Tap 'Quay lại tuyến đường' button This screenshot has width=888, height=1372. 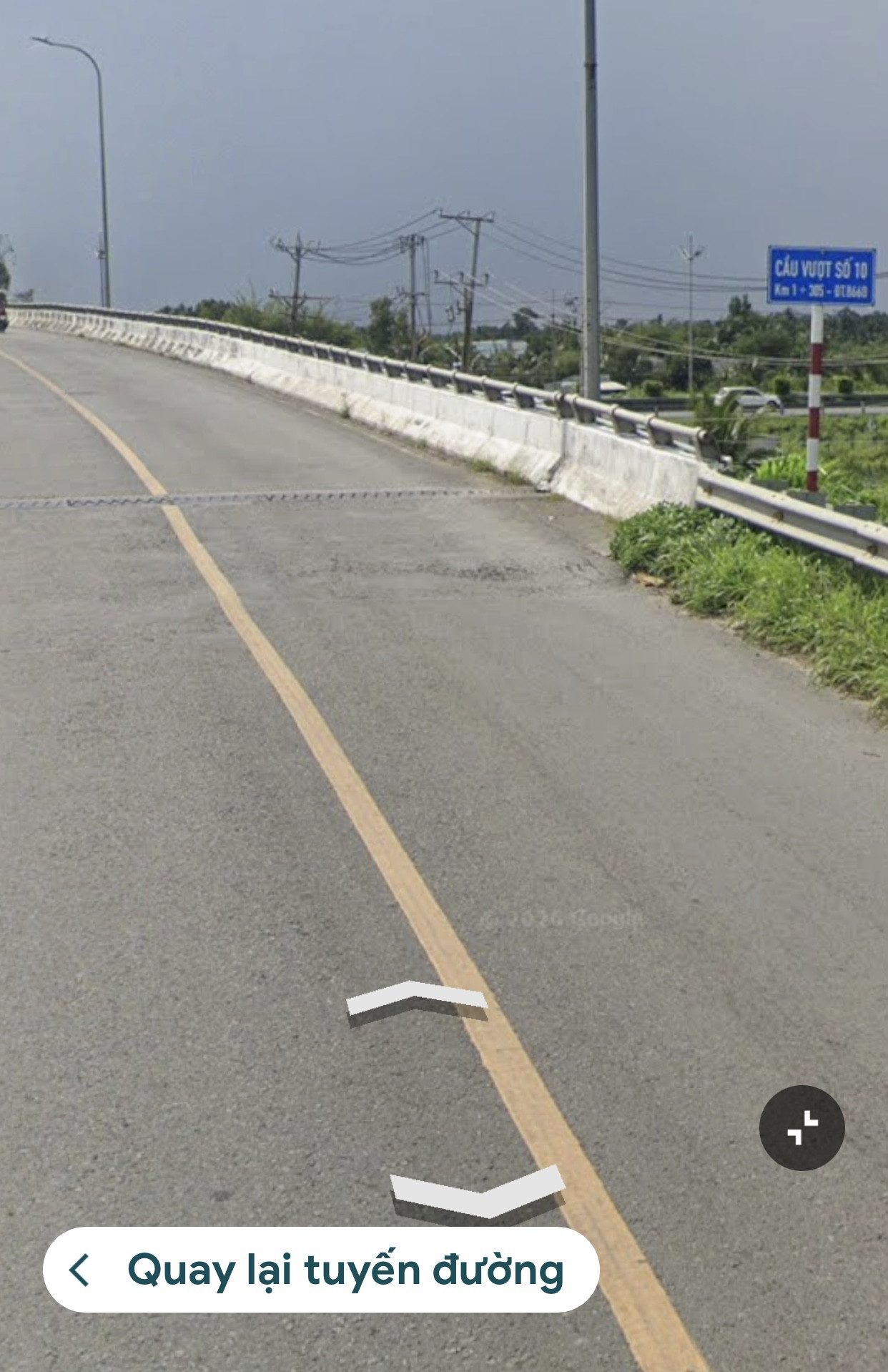click(321, 1270)
